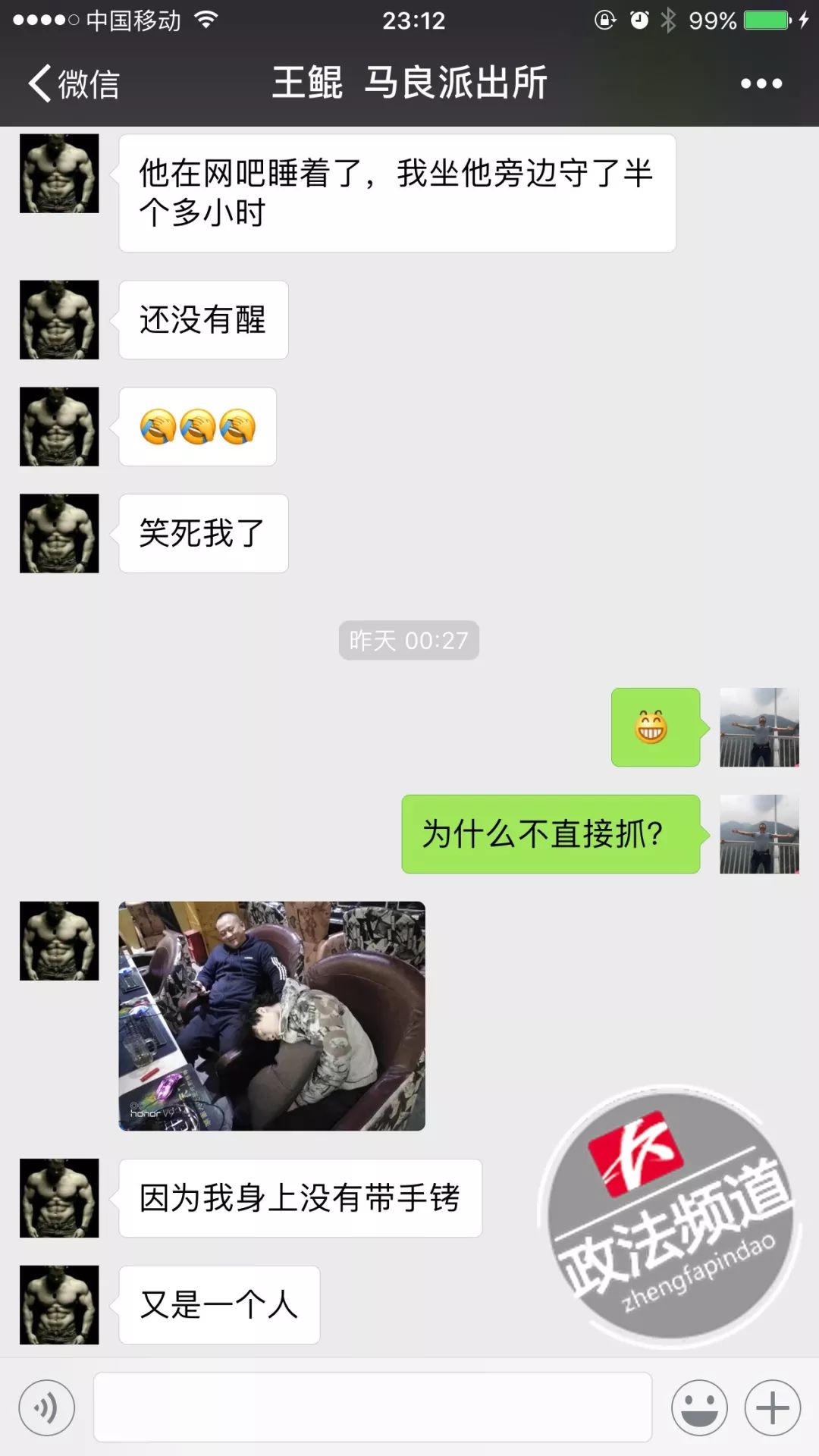
Task: Focus the message text field
Action: pos(372,1408)
